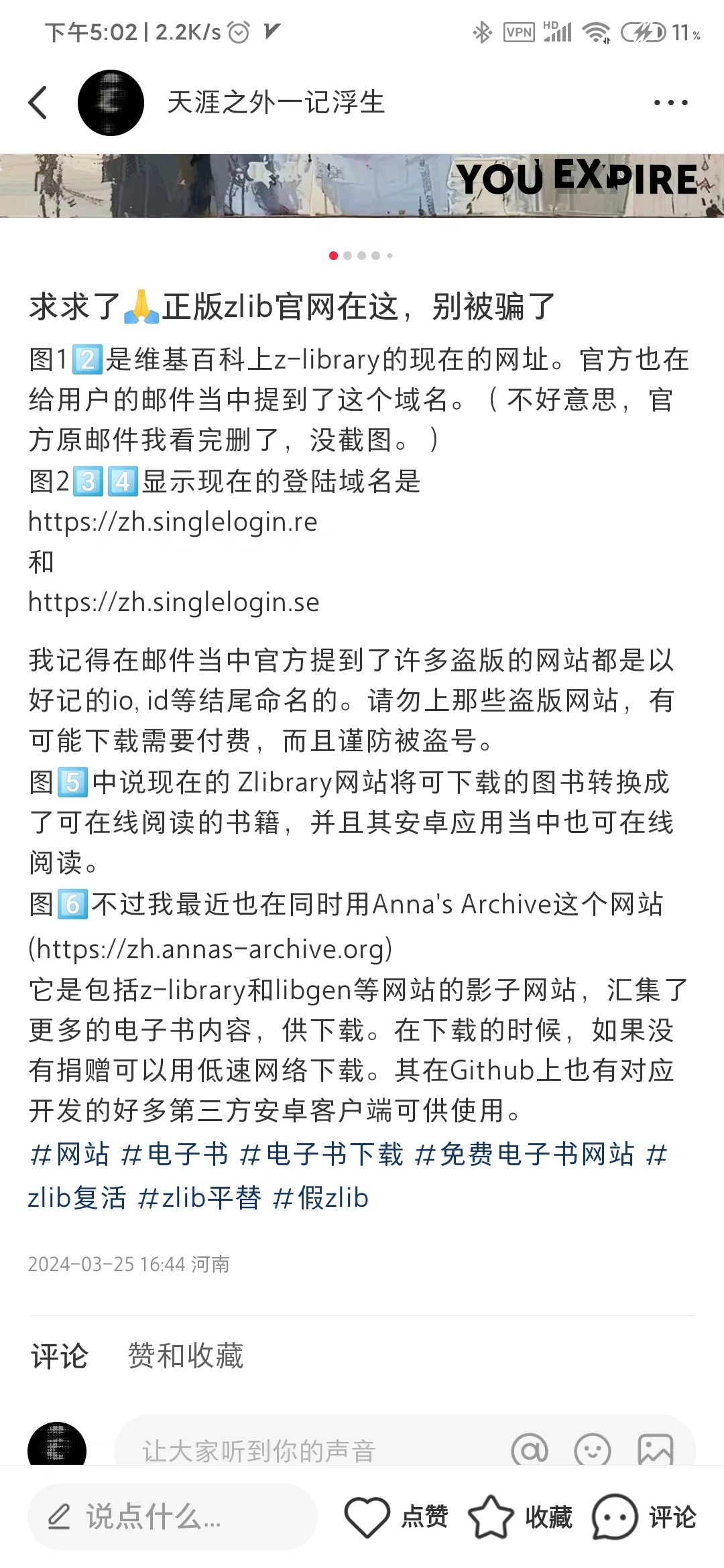Like this post with 点赞
The height and width of the screenshot is (1568, 724).
(x=396, y=1516)
